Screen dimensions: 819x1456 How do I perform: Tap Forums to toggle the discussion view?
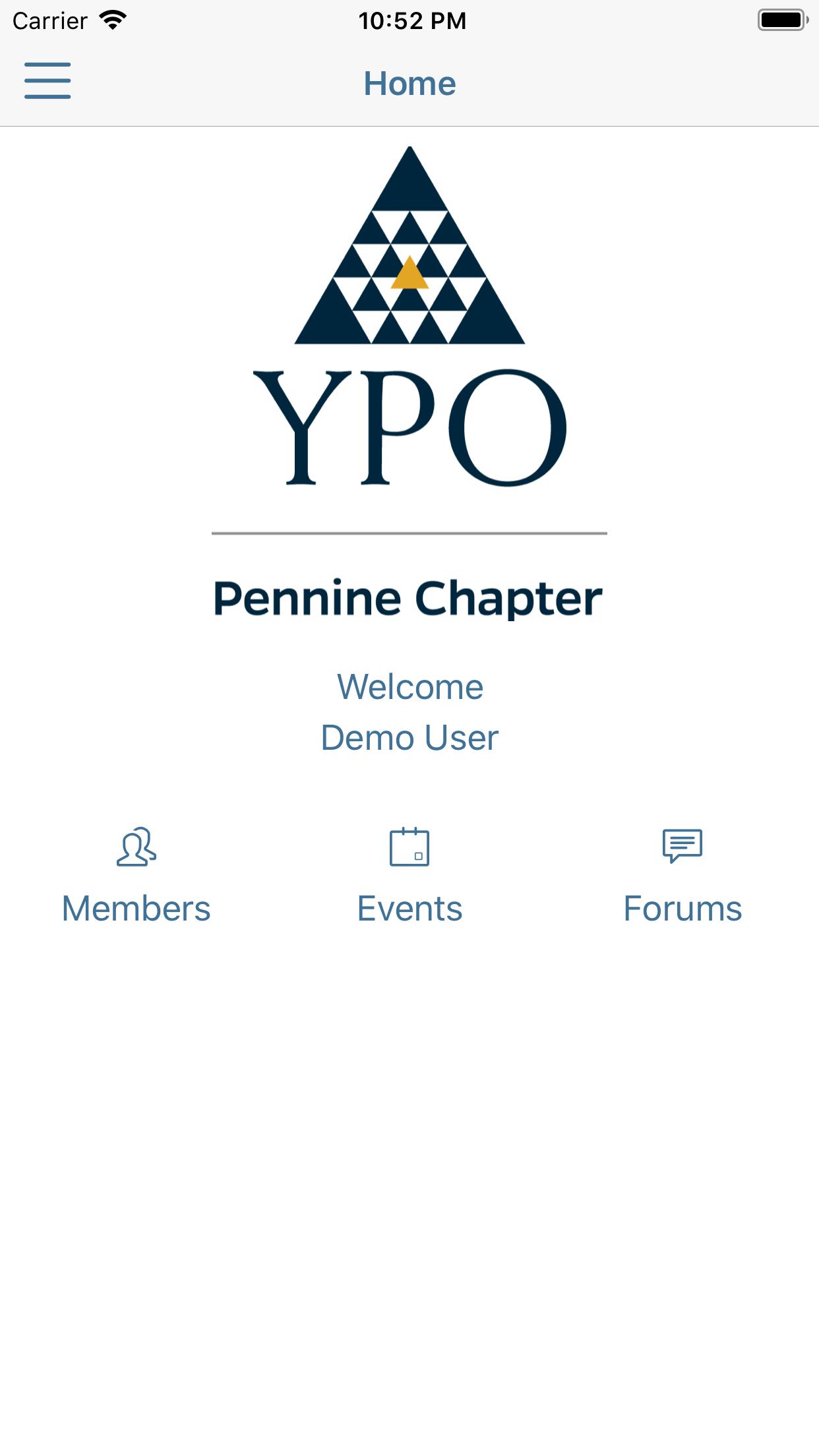(x=682, y=908)
